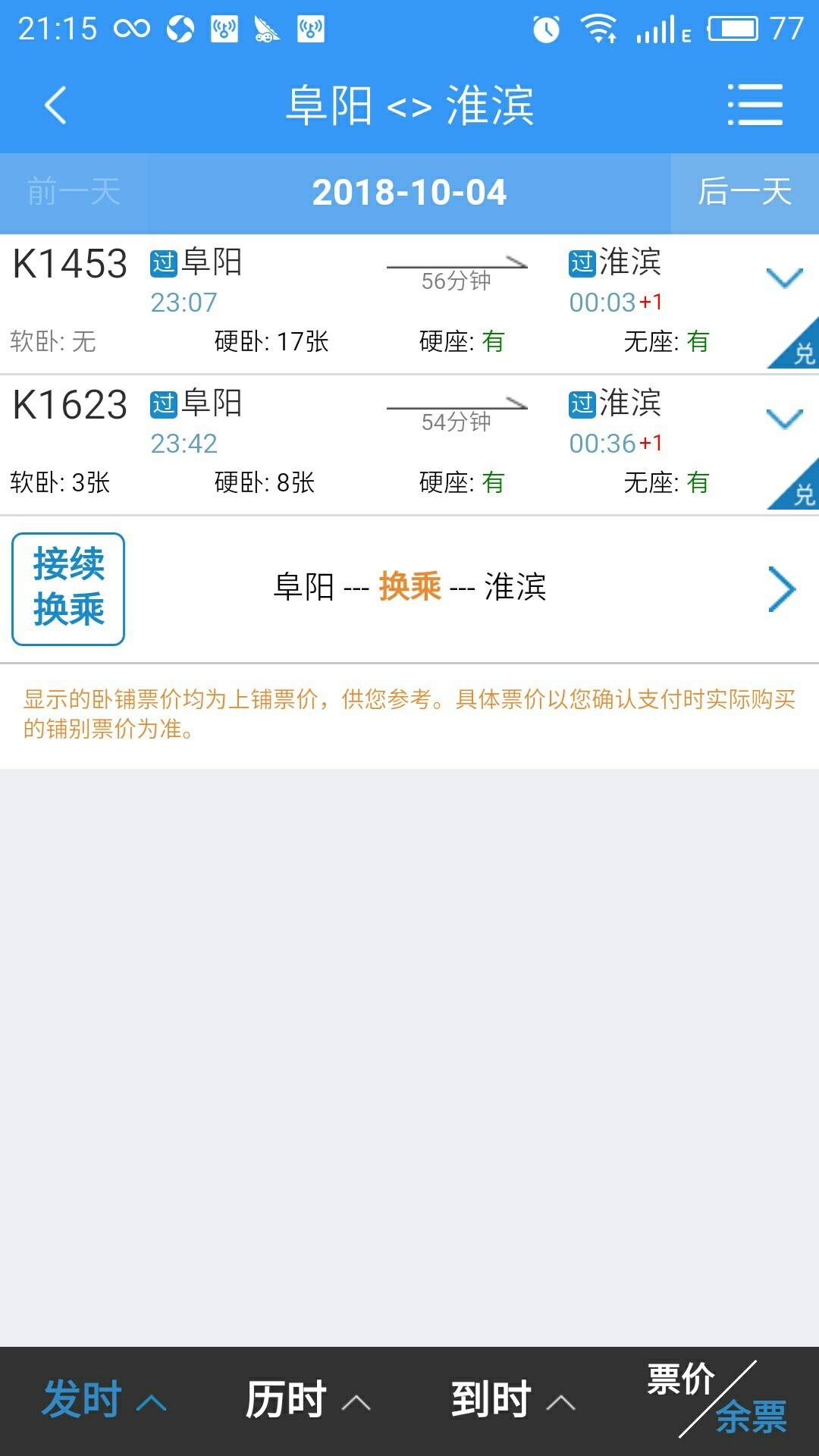The width and height of the screenshot is (819, 1456).
Task: Toggle between 票价 and 余票 display
Action: (x=717, y=1400)
